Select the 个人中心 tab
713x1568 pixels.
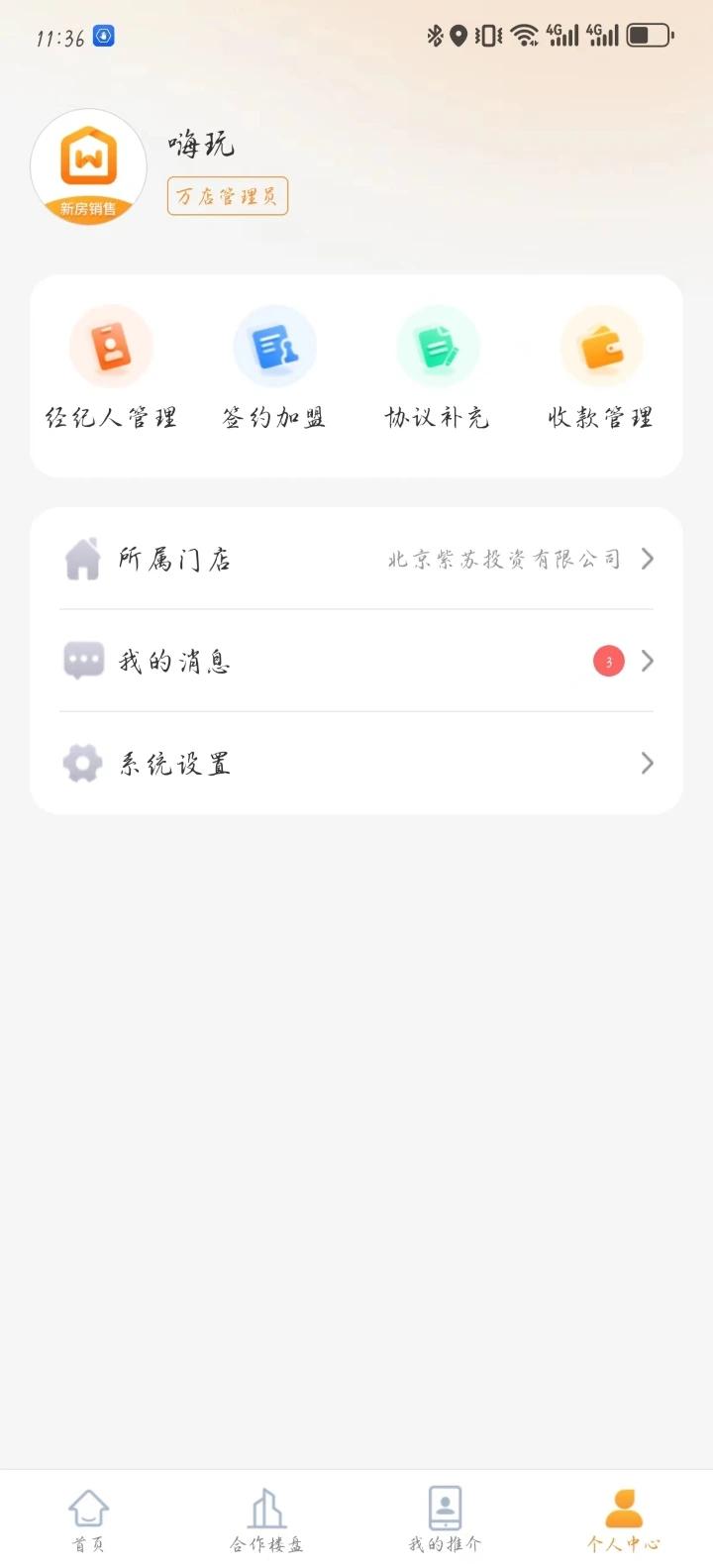click(623, 1520)
